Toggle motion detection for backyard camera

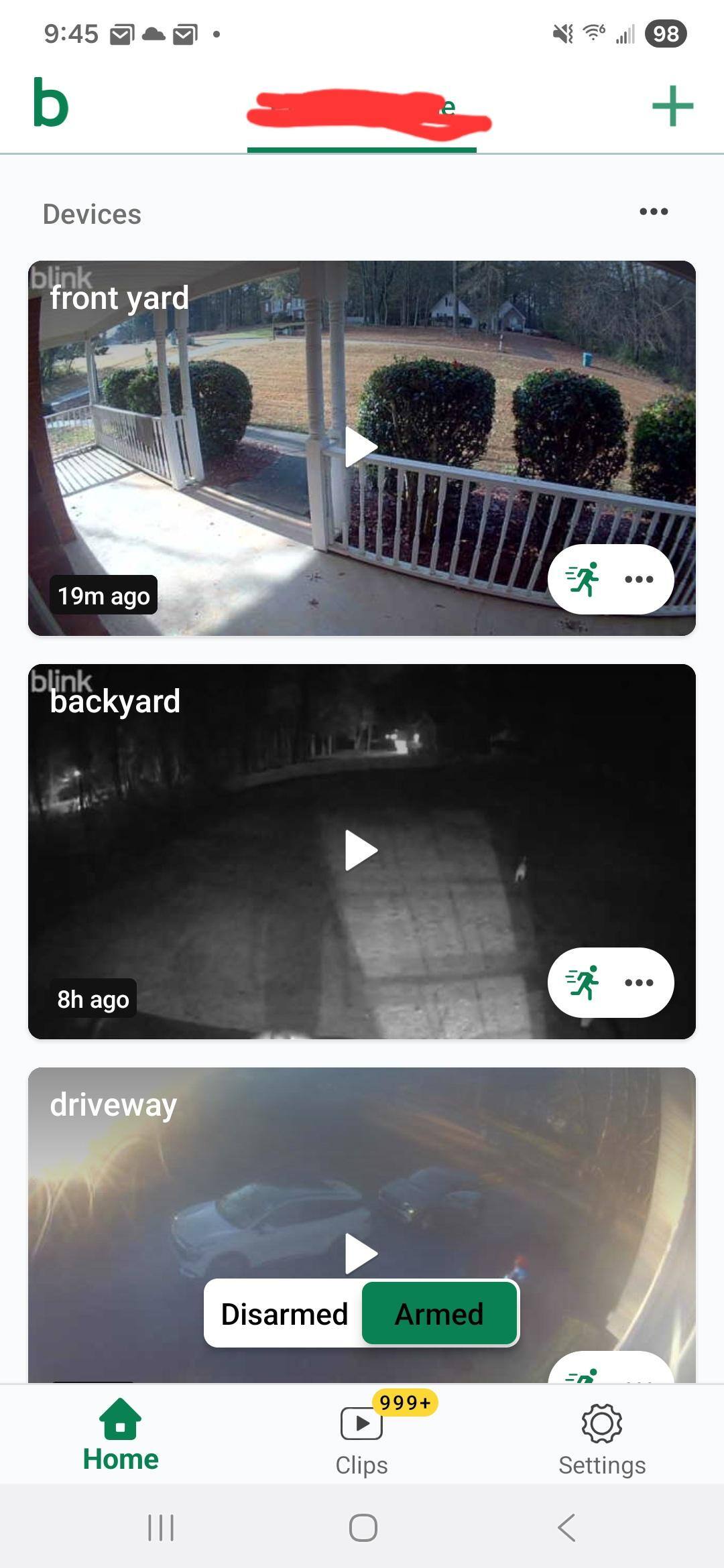coord(582,983)
